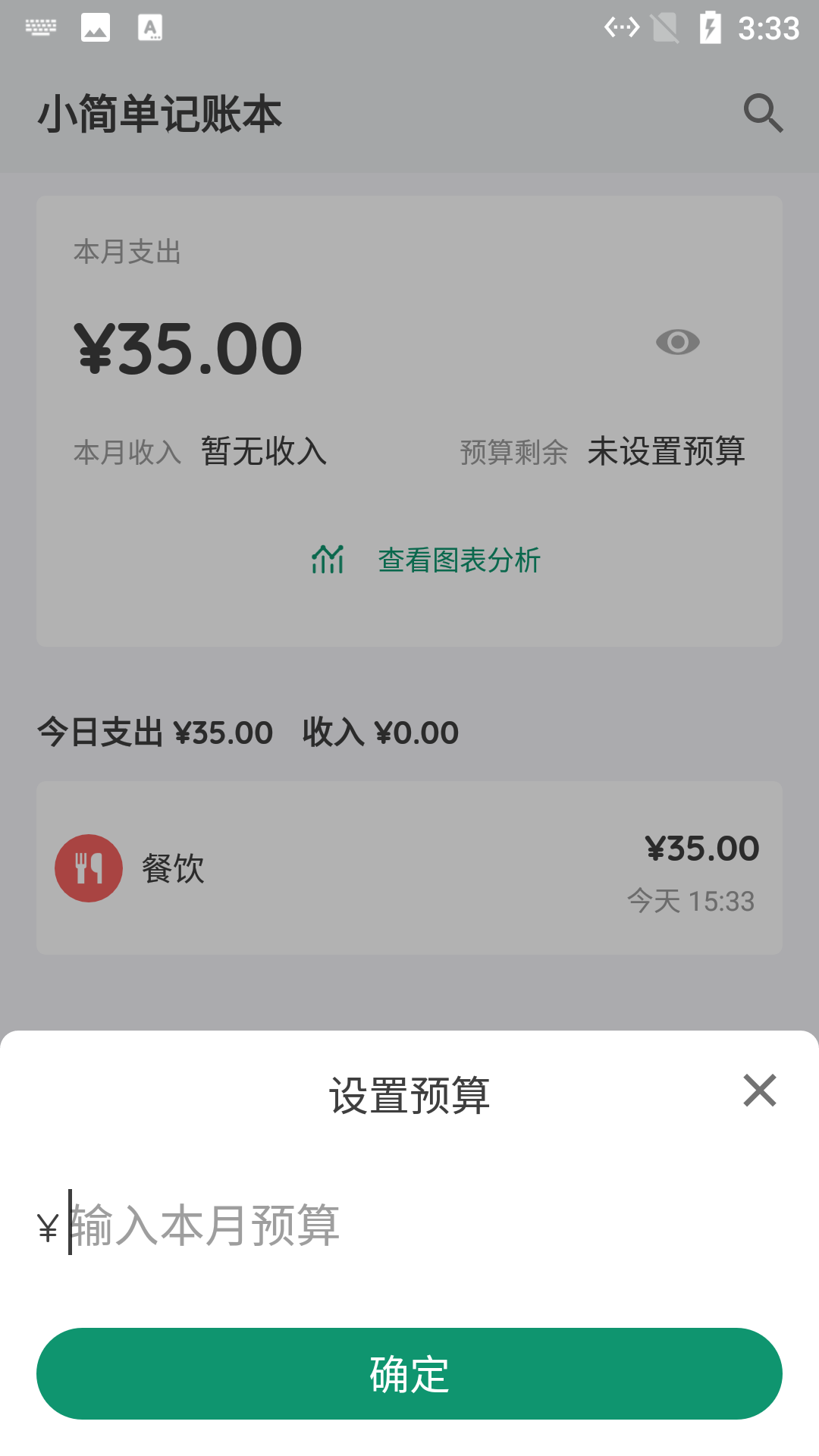Open 查看图表分析 link

pos(458,561)
